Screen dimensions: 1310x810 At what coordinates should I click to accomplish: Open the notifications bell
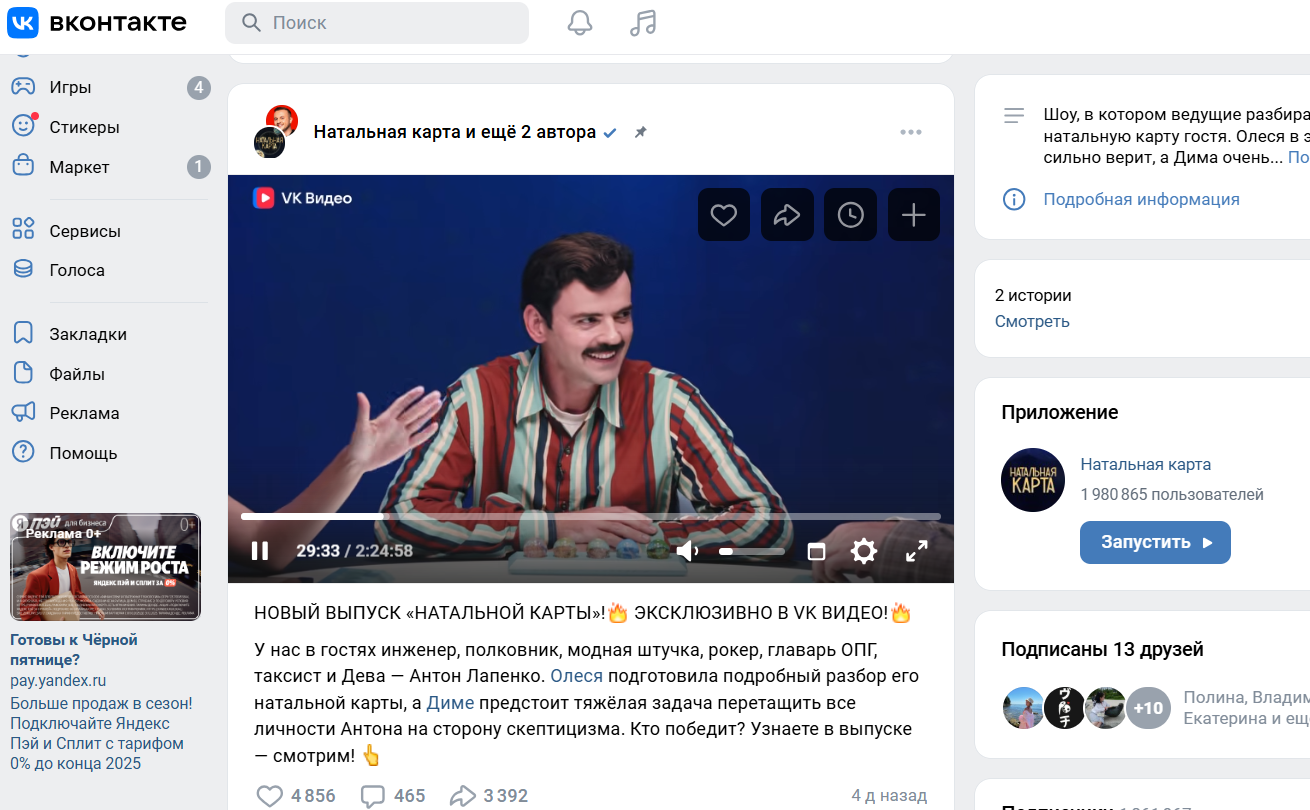click(580, 23)
